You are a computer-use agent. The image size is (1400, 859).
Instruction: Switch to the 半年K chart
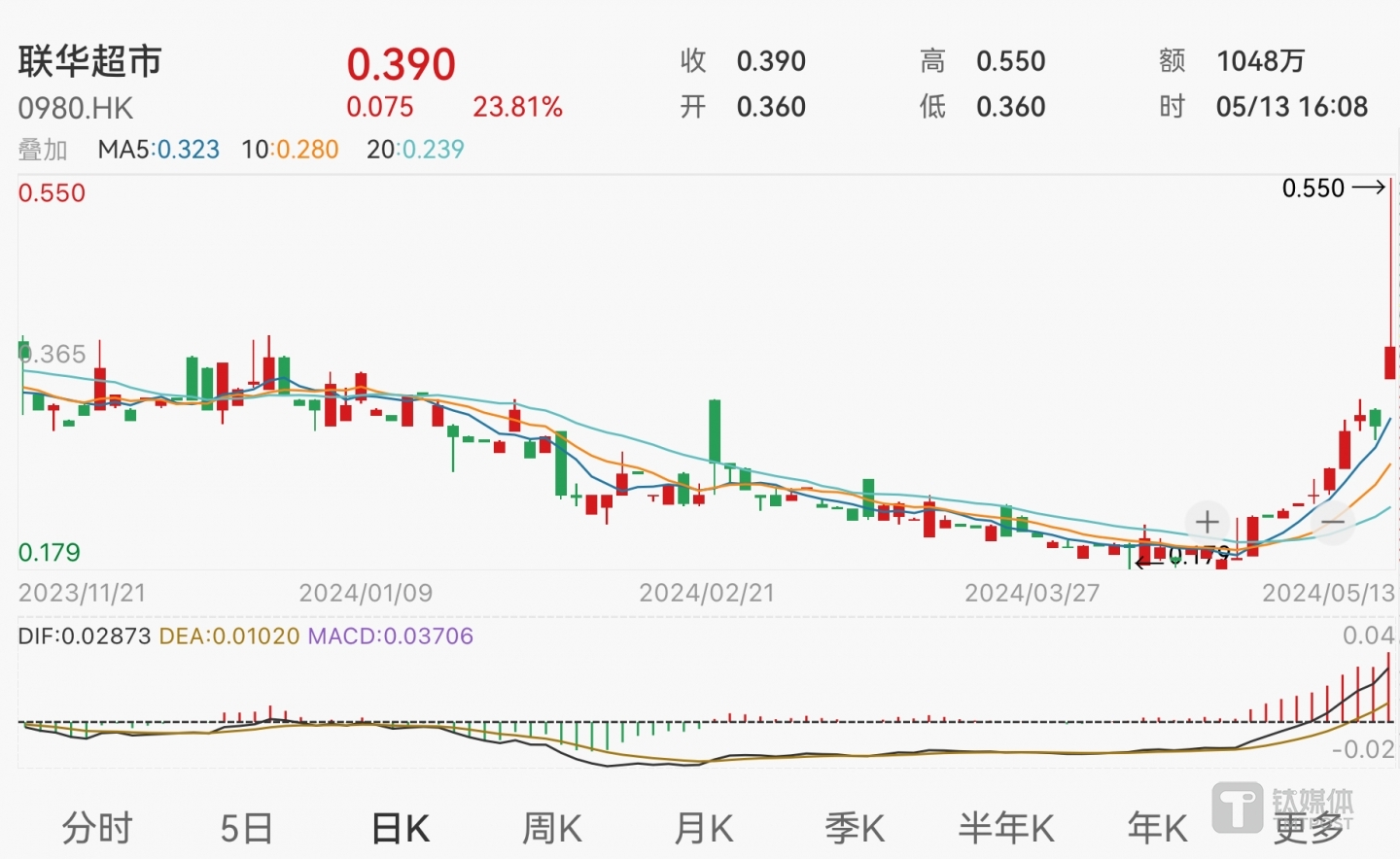(1006, 829)
